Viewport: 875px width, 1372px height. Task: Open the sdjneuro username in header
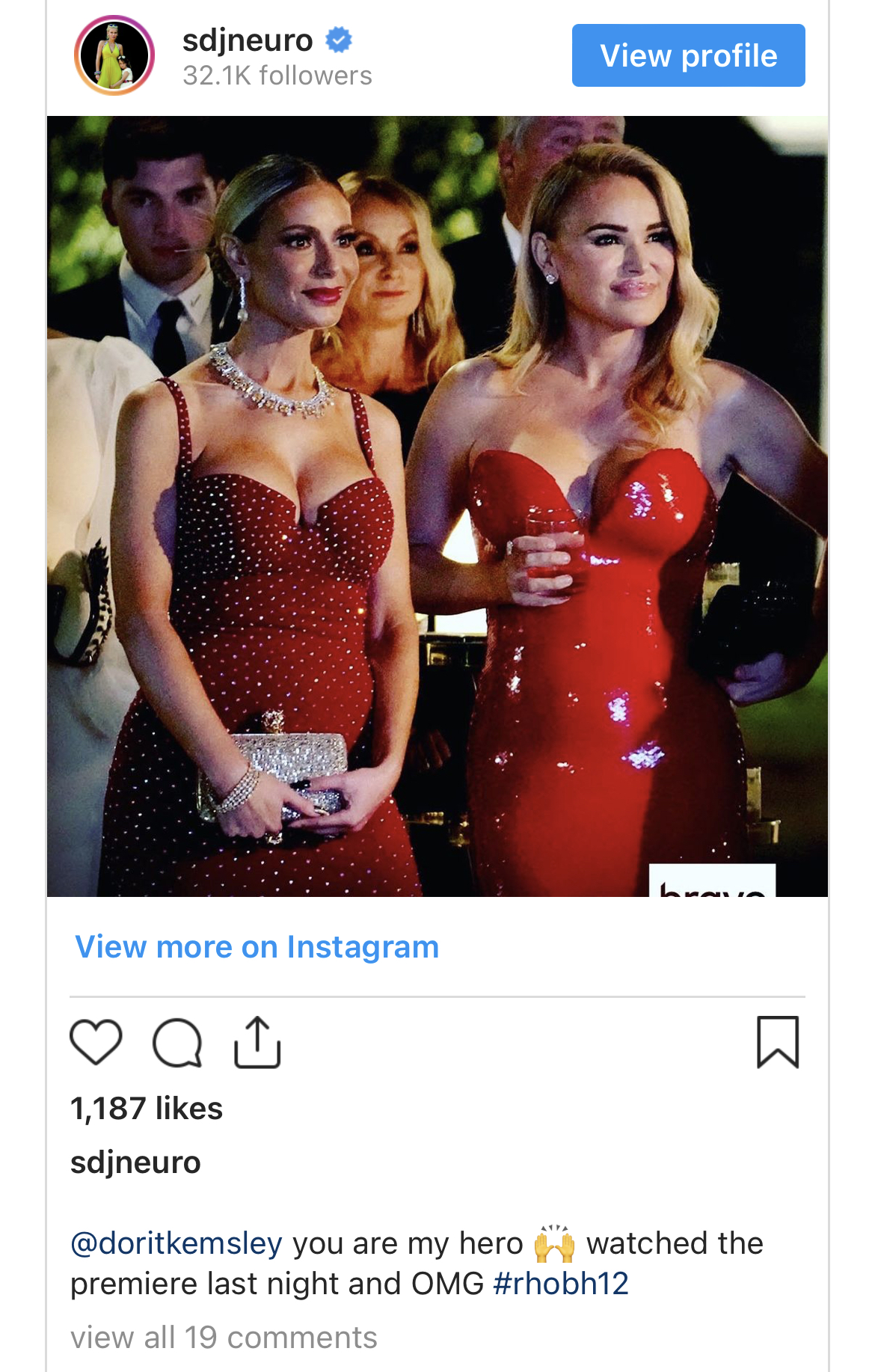click(248, 40)
